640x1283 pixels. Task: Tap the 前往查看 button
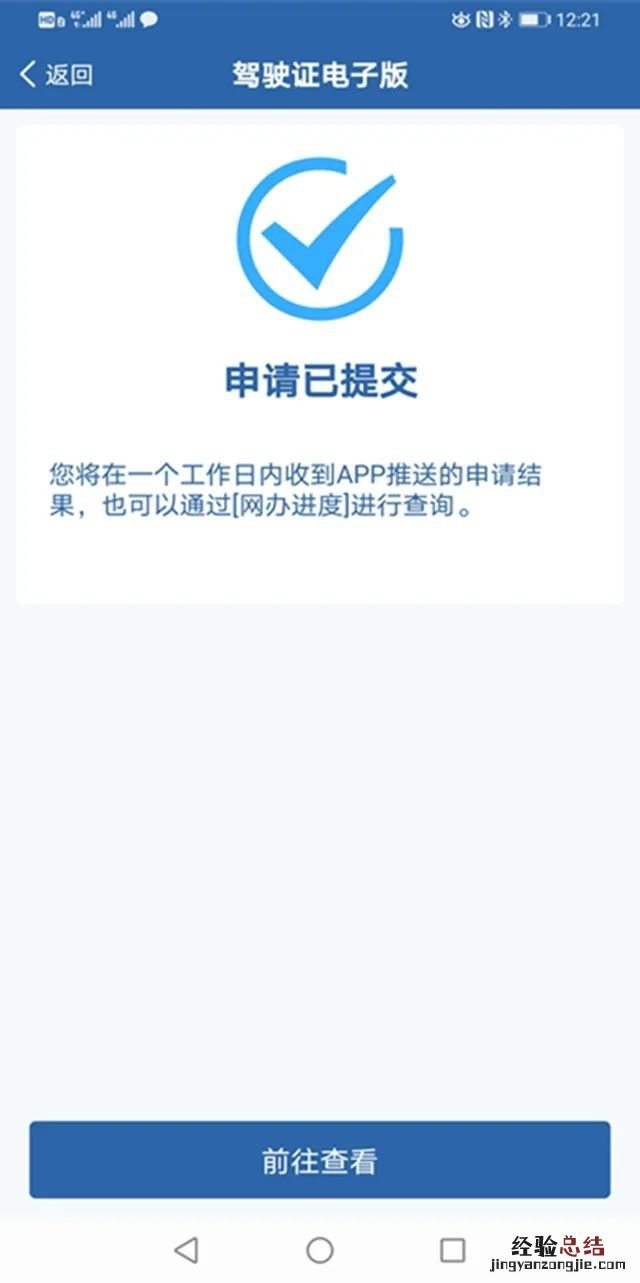click(x=319, y=1160)
